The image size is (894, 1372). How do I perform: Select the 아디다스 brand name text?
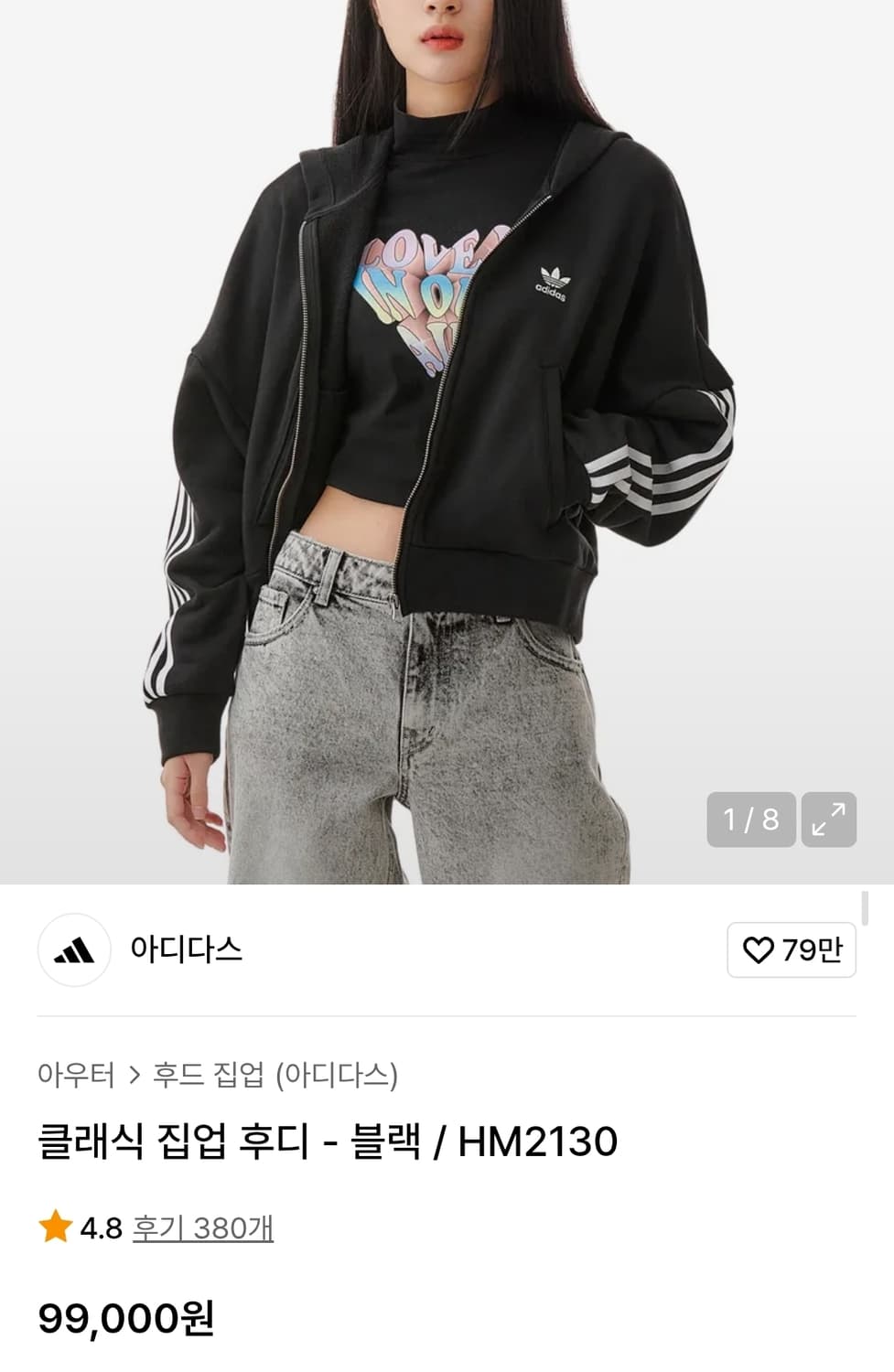pos(184,951)
